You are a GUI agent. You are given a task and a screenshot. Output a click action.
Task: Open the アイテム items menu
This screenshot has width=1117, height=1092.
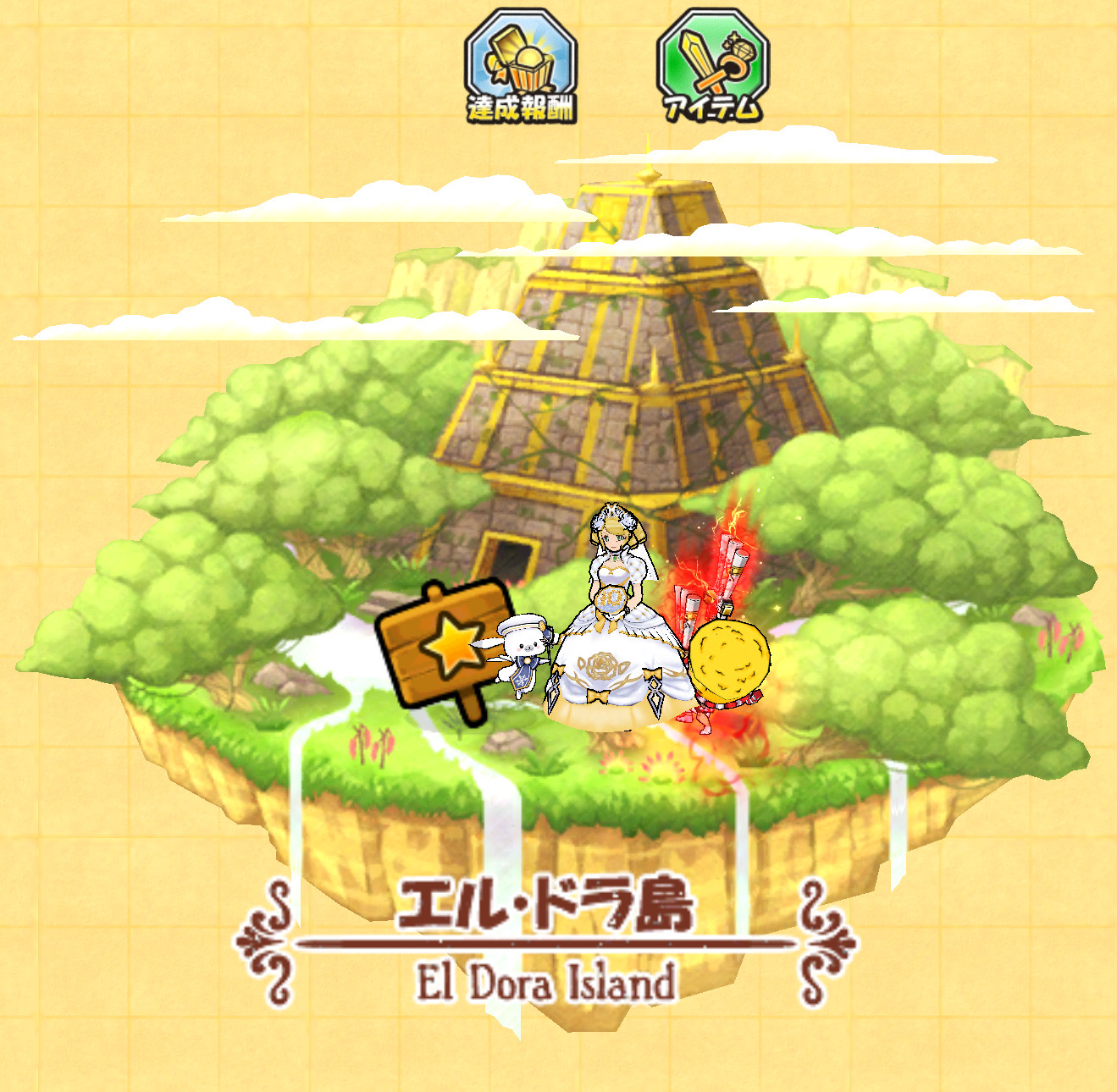[x=713, y=67]
